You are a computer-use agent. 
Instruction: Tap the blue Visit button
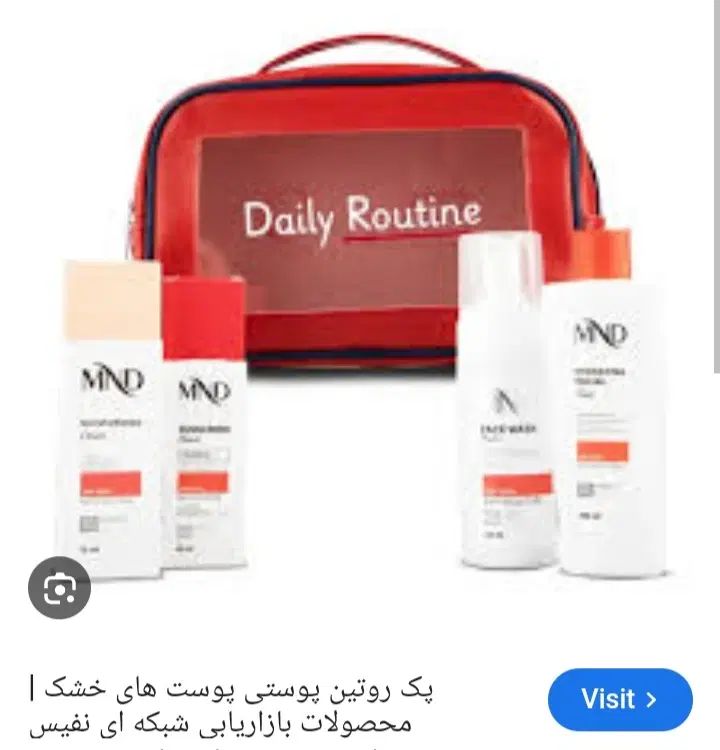620,699
